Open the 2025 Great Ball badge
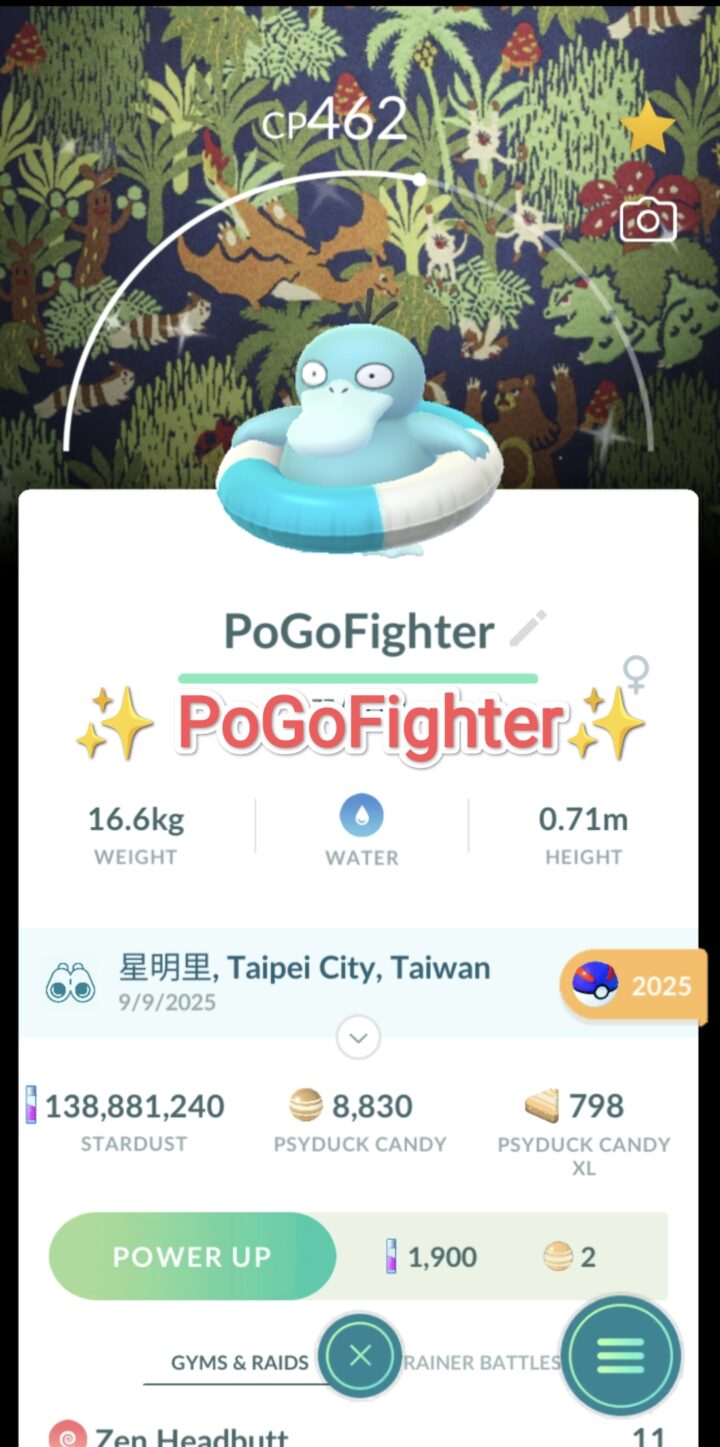The width and height of the screenshot is (720, 1447). (634, 986)
